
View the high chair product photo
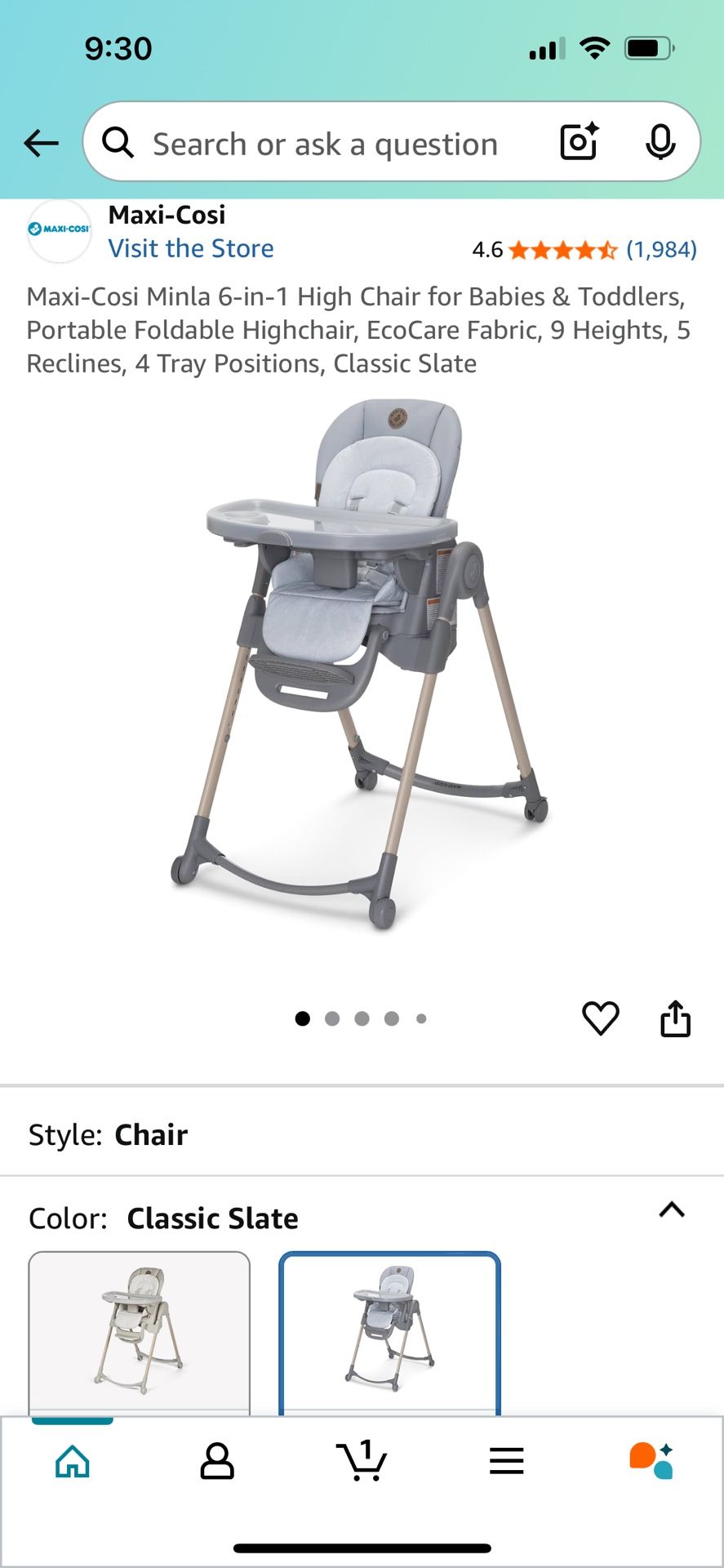pyautogui.click(x=362, y=661)
